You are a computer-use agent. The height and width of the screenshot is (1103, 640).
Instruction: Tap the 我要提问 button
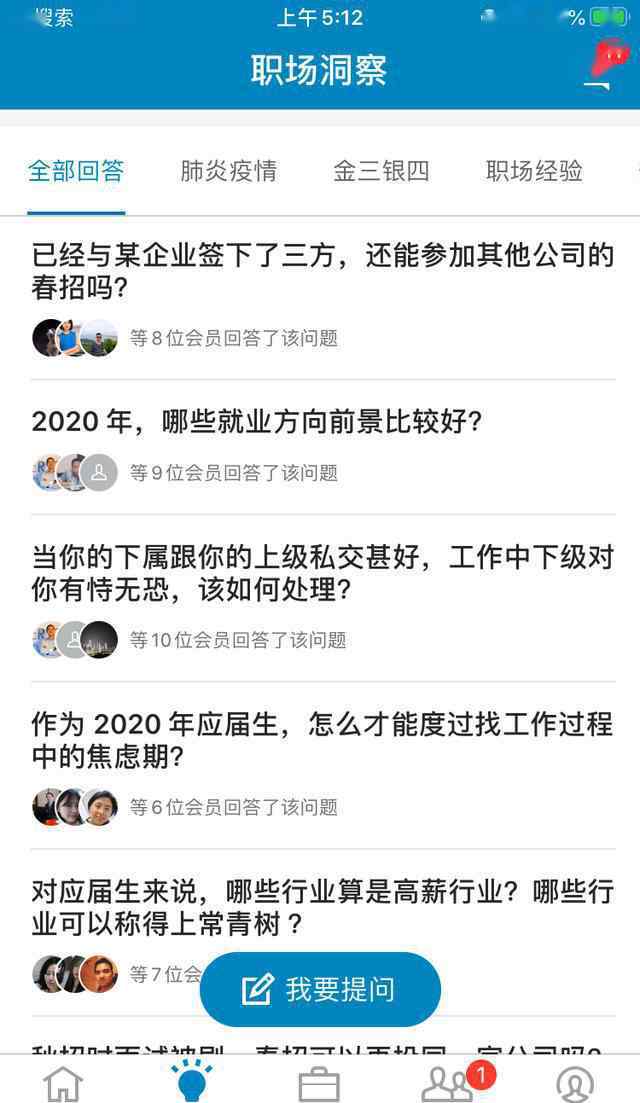320,989
